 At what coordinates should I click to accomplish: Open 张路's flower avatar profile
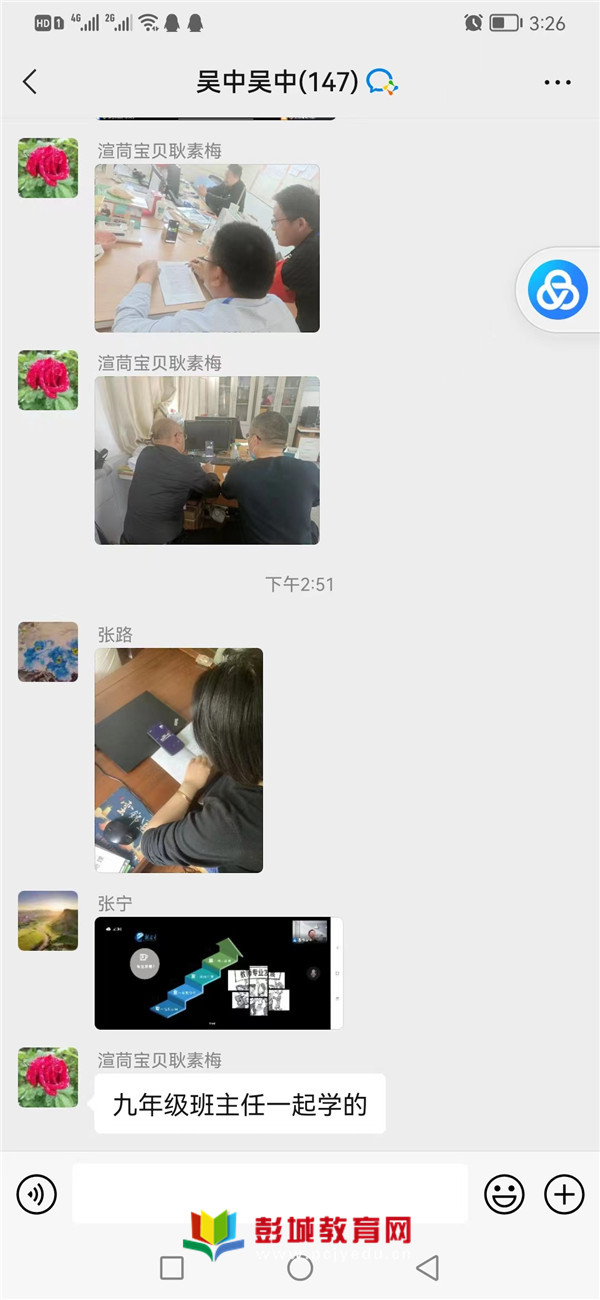point(48,652)
